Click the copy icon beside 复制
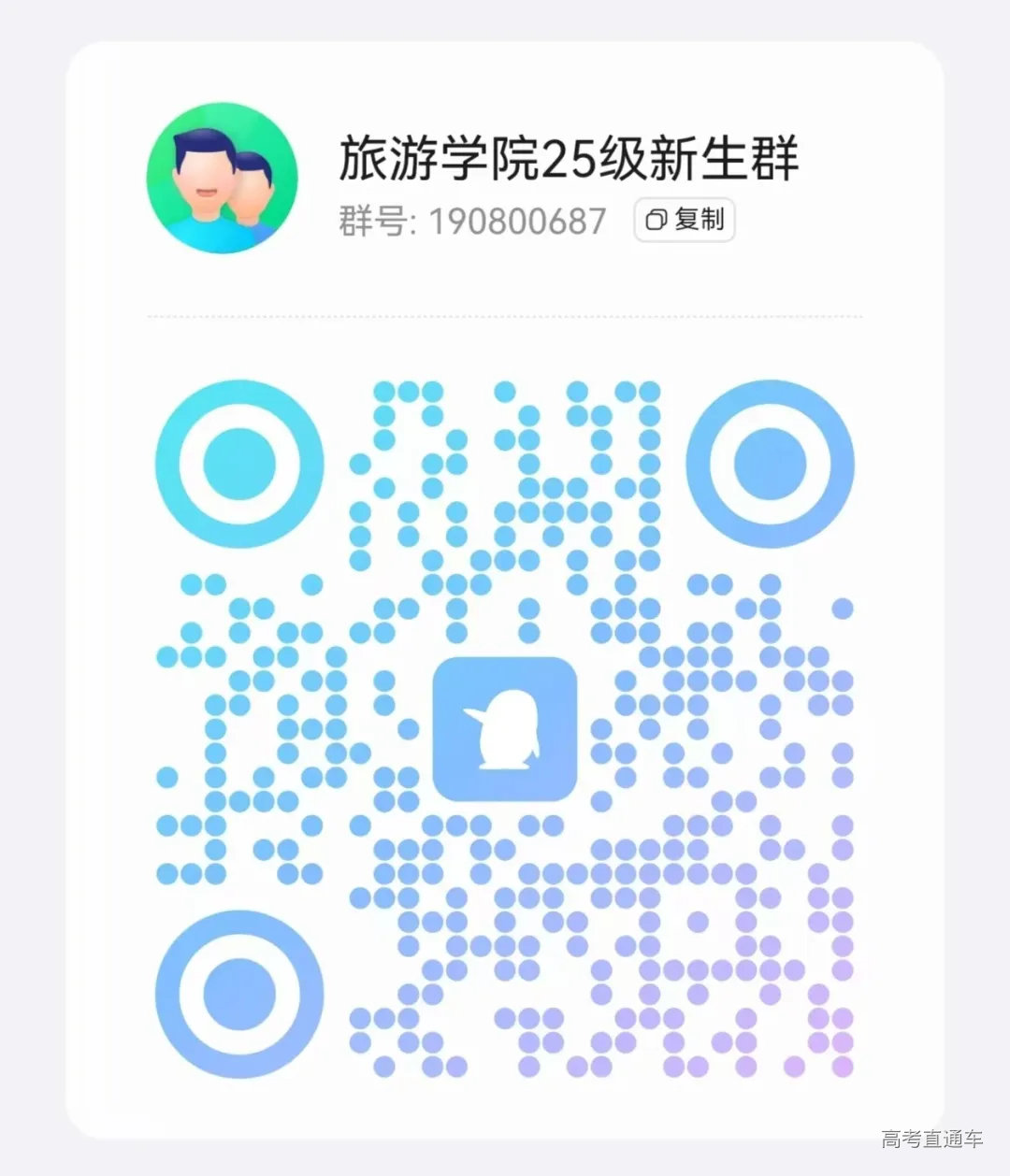The image size is (1010, 1176). (x=655, y=221)
